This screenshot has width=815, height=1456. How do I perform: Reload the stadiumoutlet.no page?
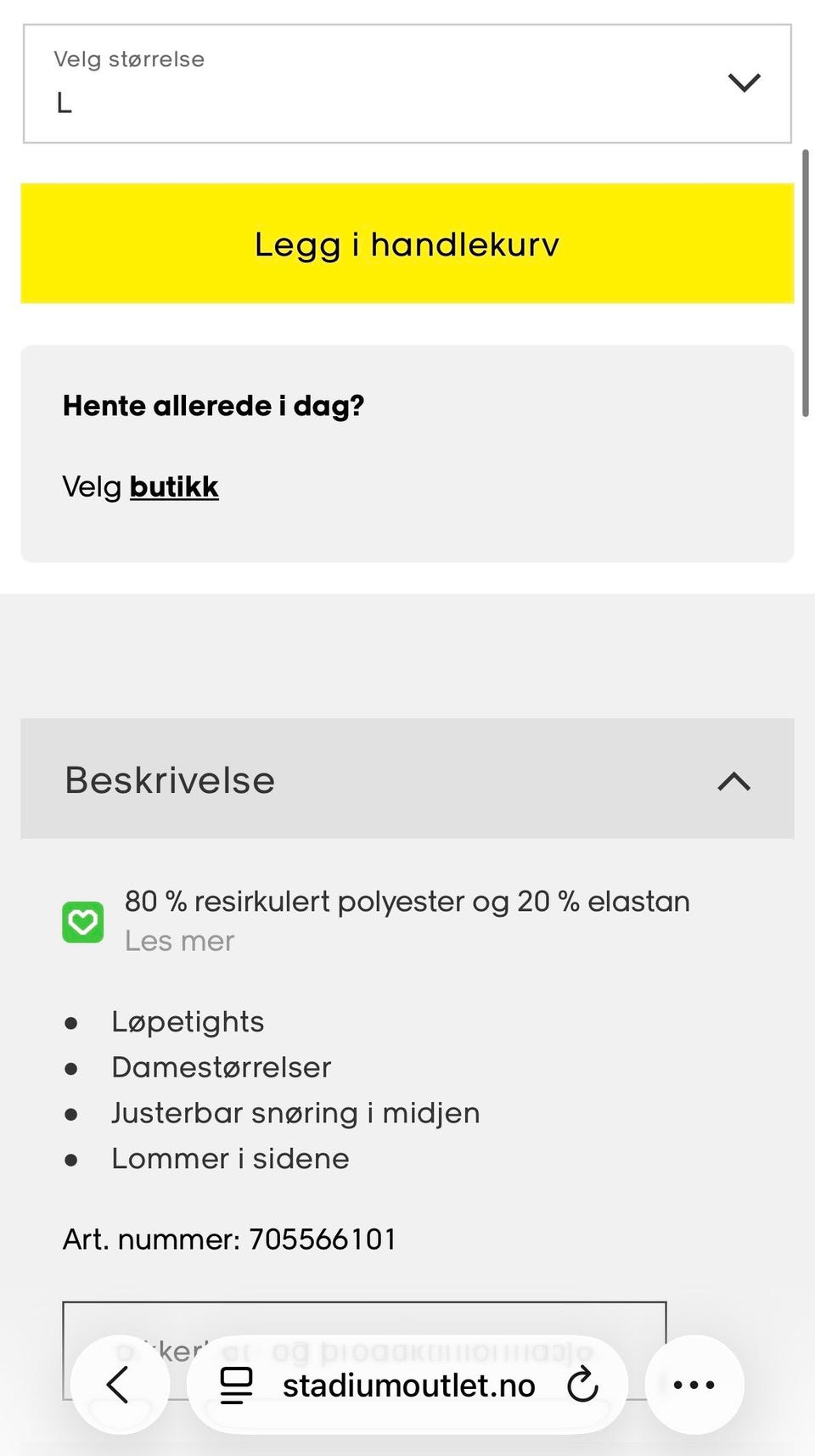[x=582, y=1385]
